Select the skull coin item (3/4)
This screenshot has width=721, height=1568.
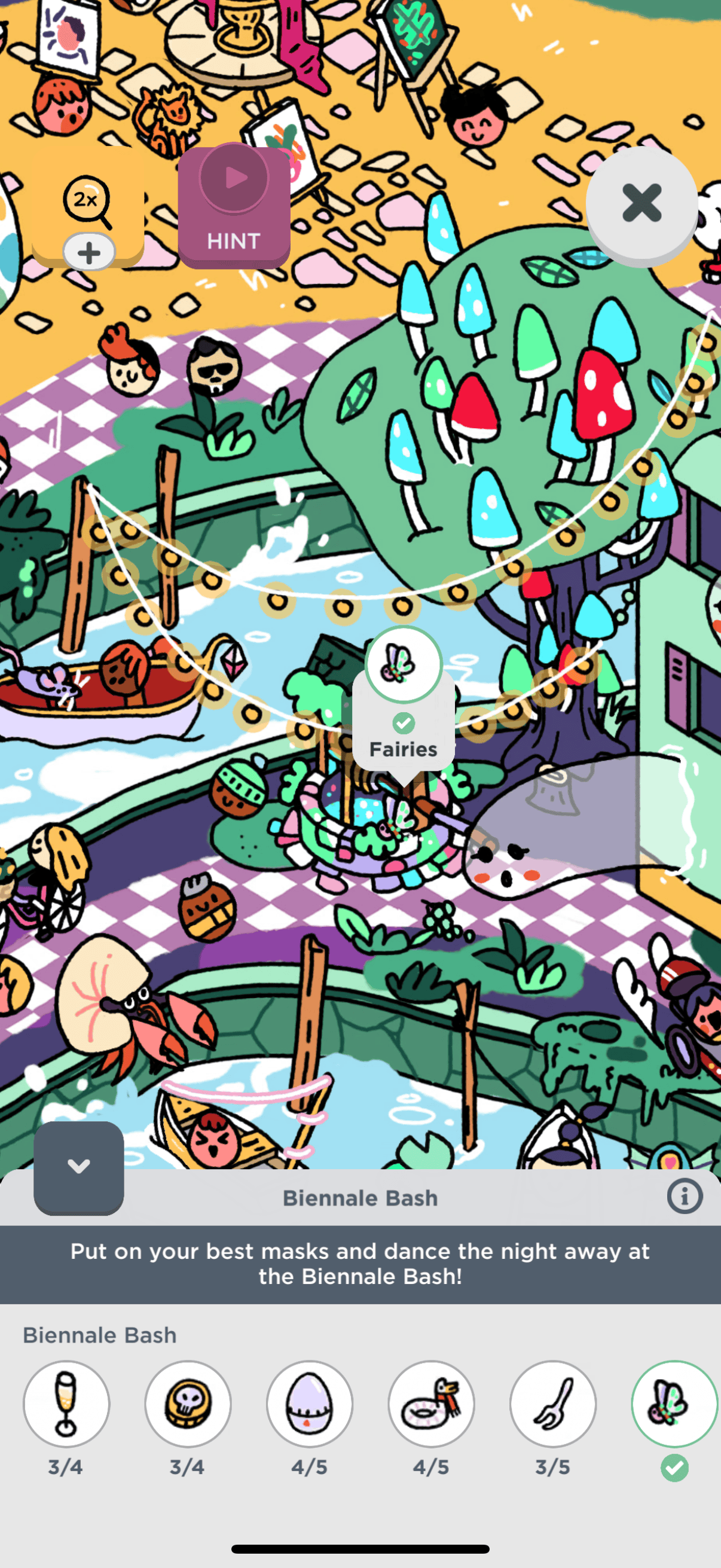[x=188, y=1403]
